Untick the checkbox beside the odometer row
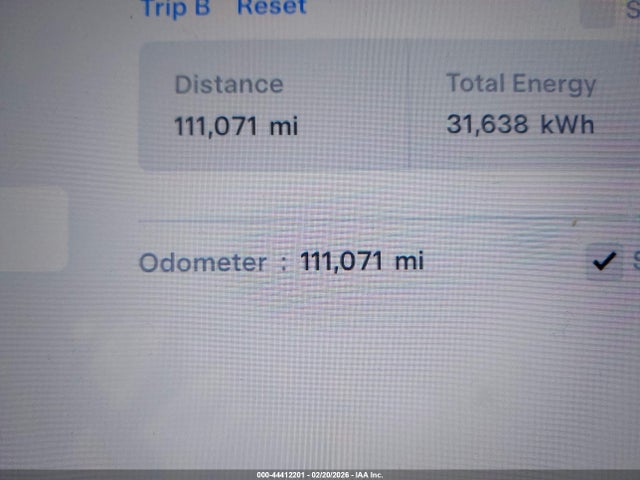 pos(604,262)
